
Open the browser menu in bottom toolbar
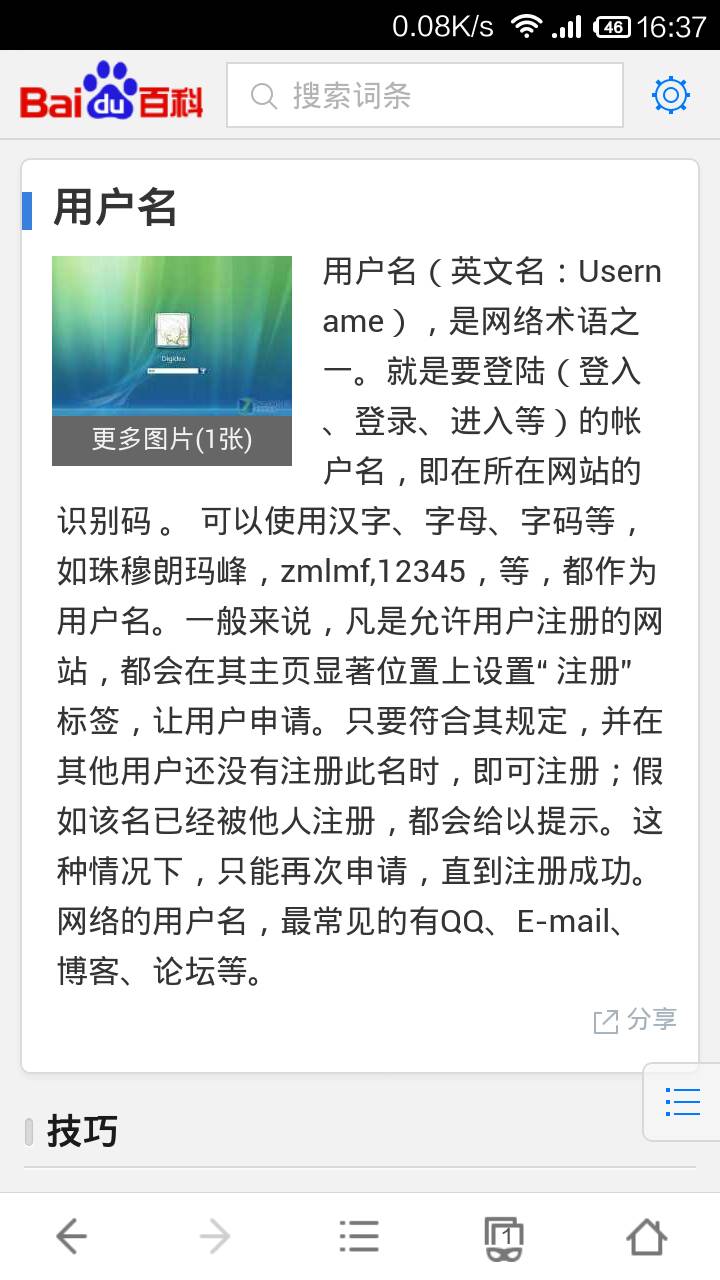click(x=359, y=1237)
